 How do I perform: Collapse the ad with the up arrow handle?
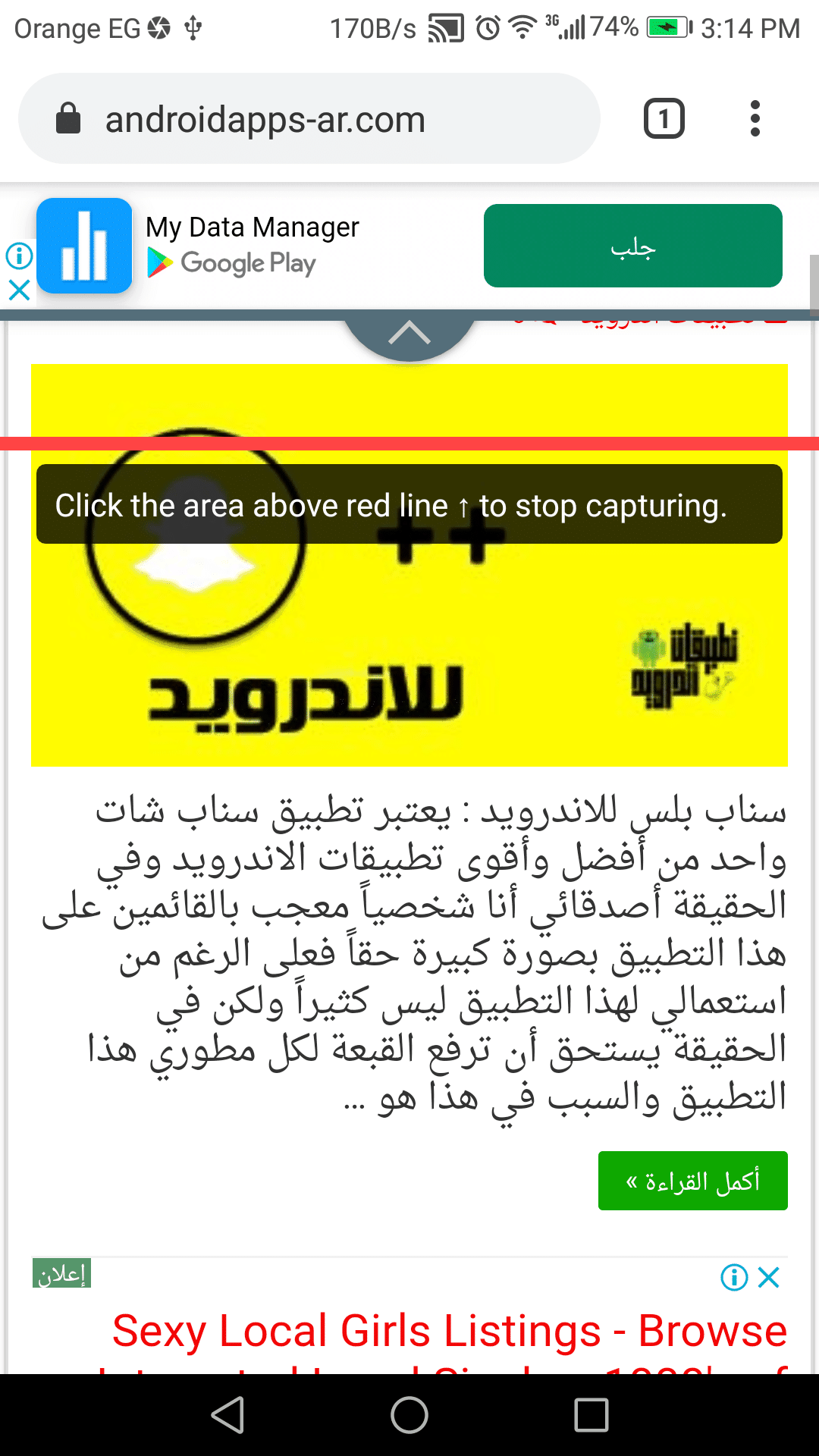click(x=409, y=334)
